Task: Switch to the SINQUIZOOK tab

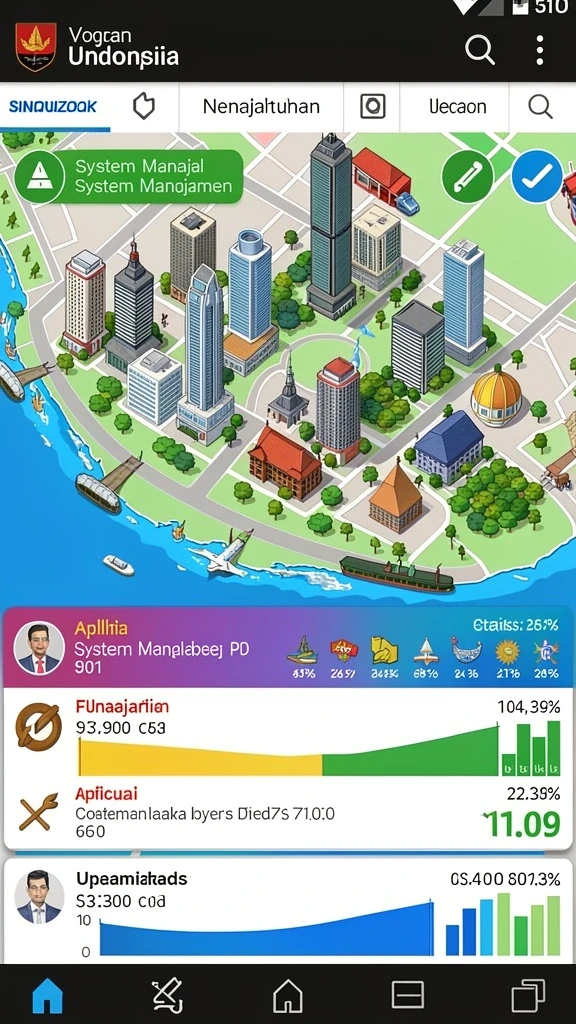Action: [x=54, y=106]
